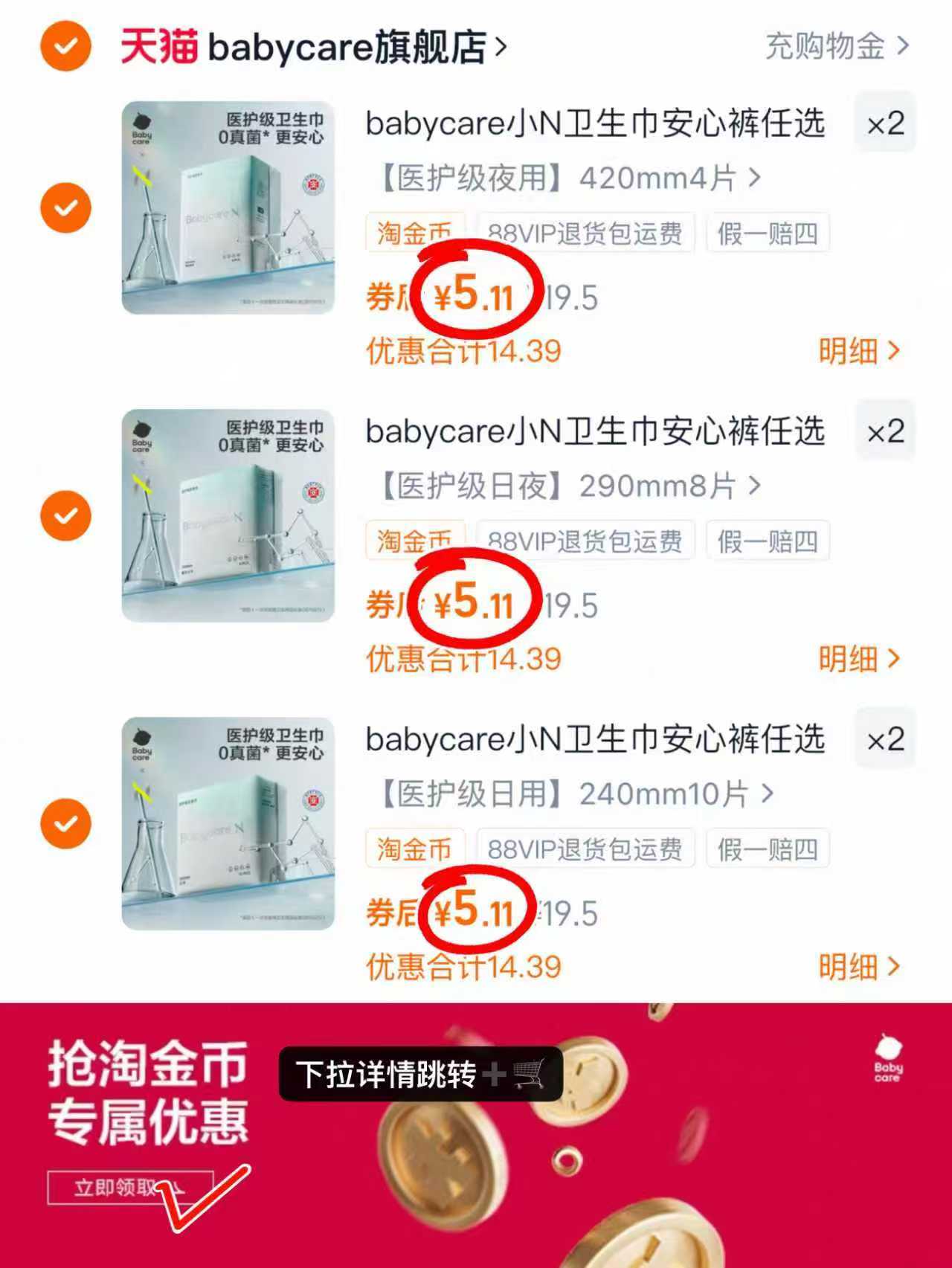This screenshot has width=952, height=1268.
Task: Uncheck the 日用240mm item selection circle
Action: [x=65, y=823]
